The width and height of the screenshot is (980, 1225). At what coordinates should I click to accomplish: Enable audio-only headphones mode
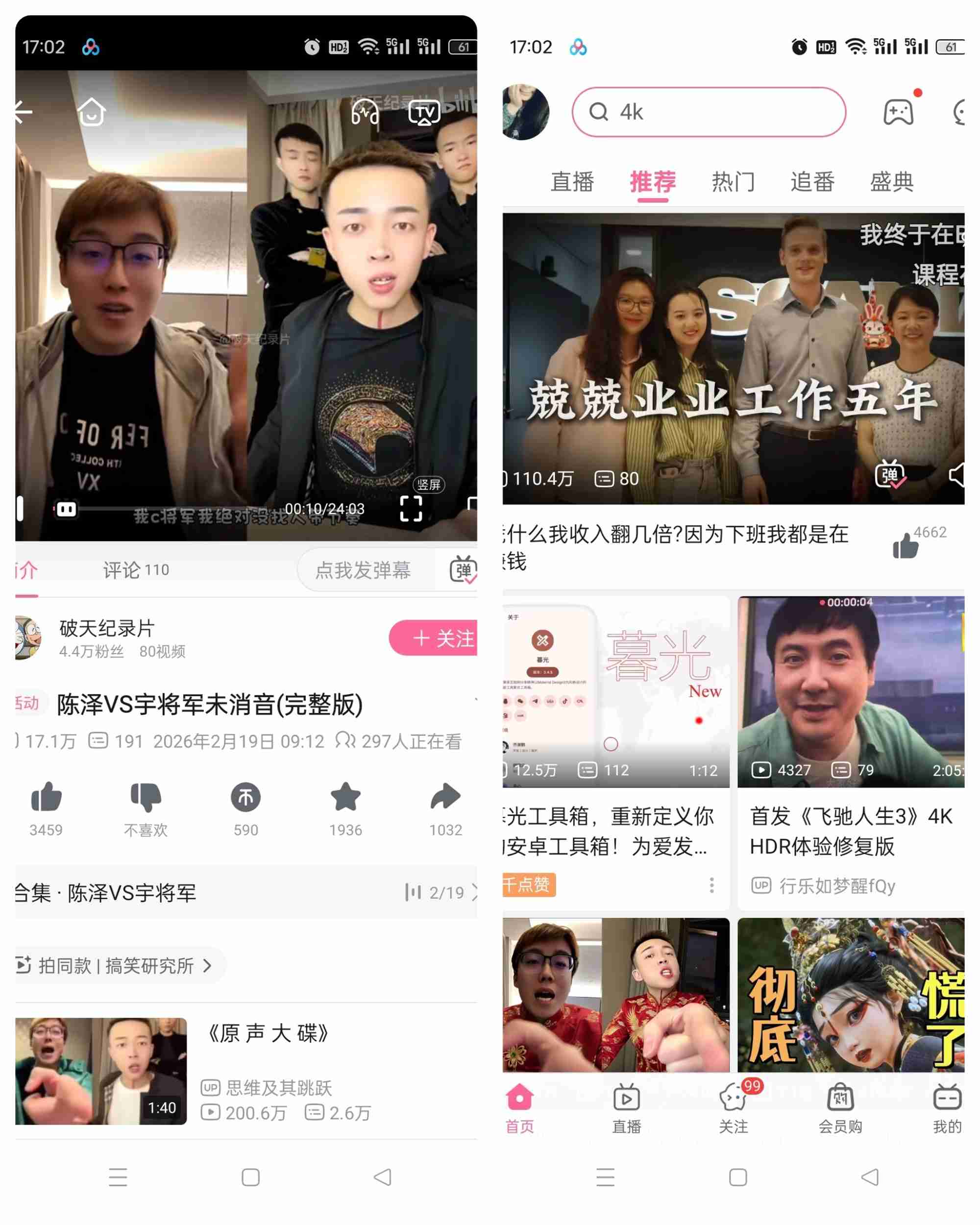(365, 112)
